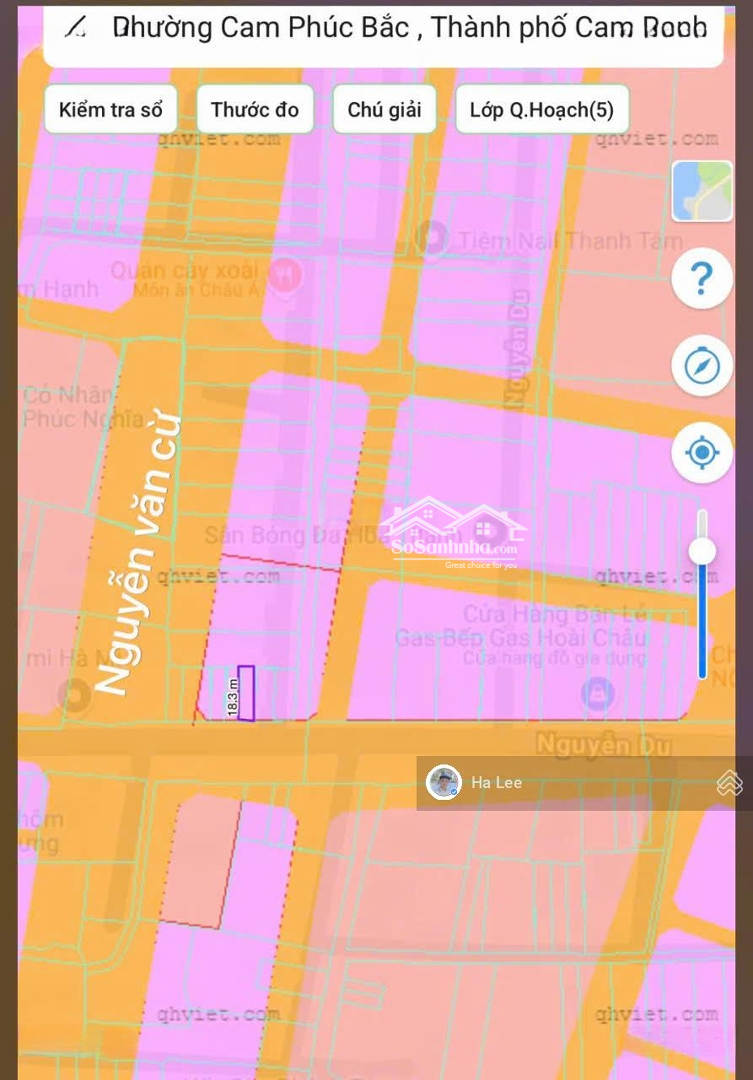Center map on my current location
The image size is (753, 1080).
pyautogui.click(x=702, y=454)
